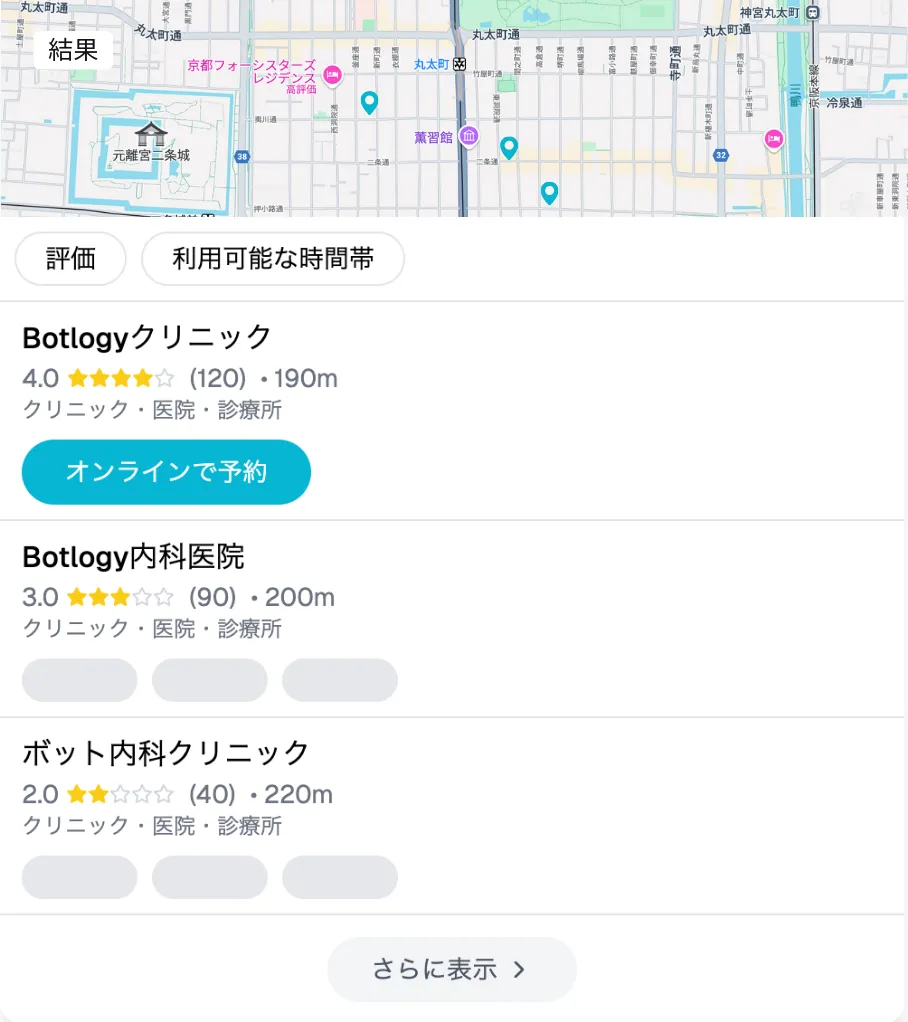Click pink pin by 京都フォーシスターズレジデンス

click(331, 76)
